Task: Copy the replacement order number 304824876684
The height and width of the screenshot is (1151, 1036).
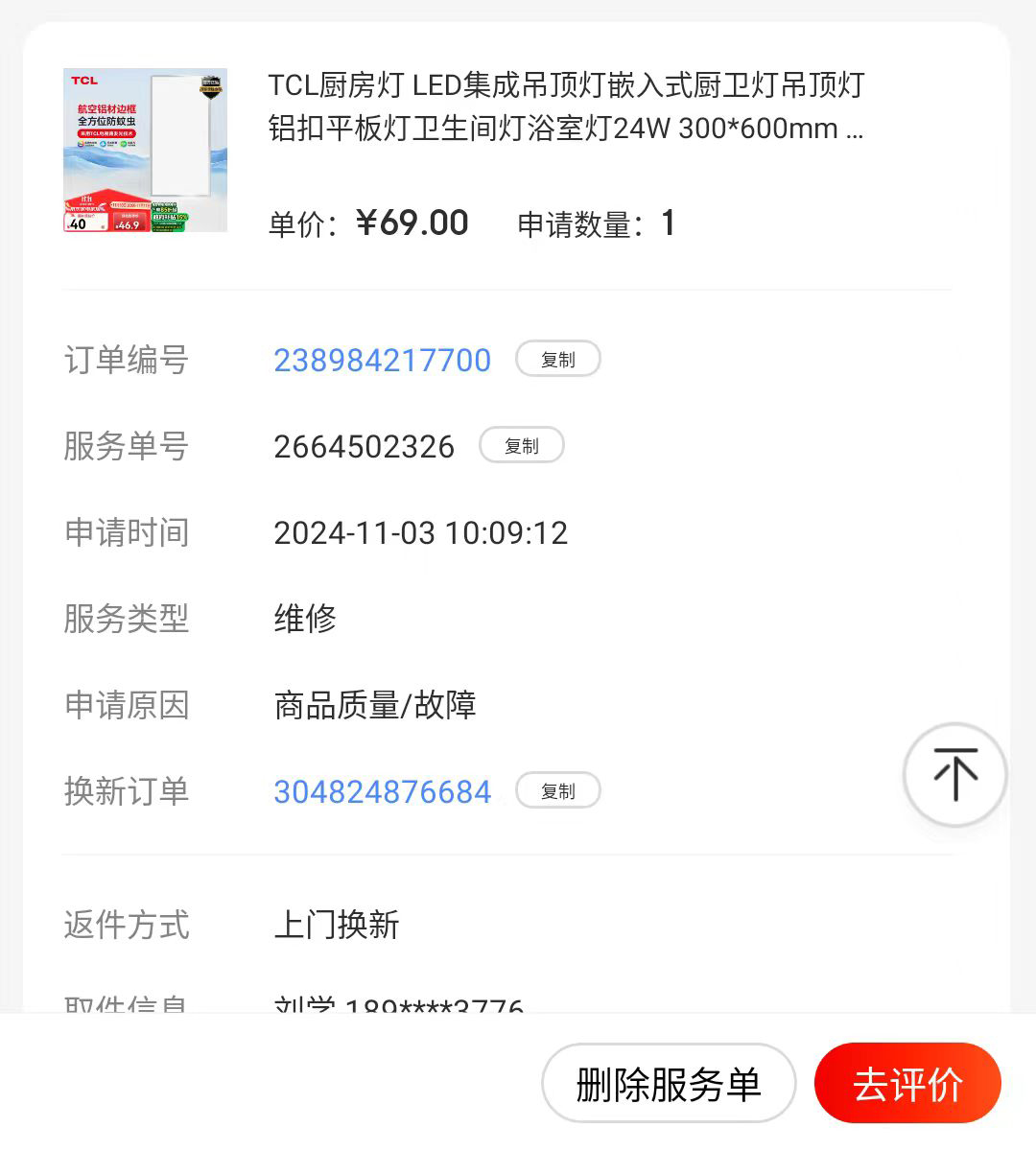Action: [557, 791]
